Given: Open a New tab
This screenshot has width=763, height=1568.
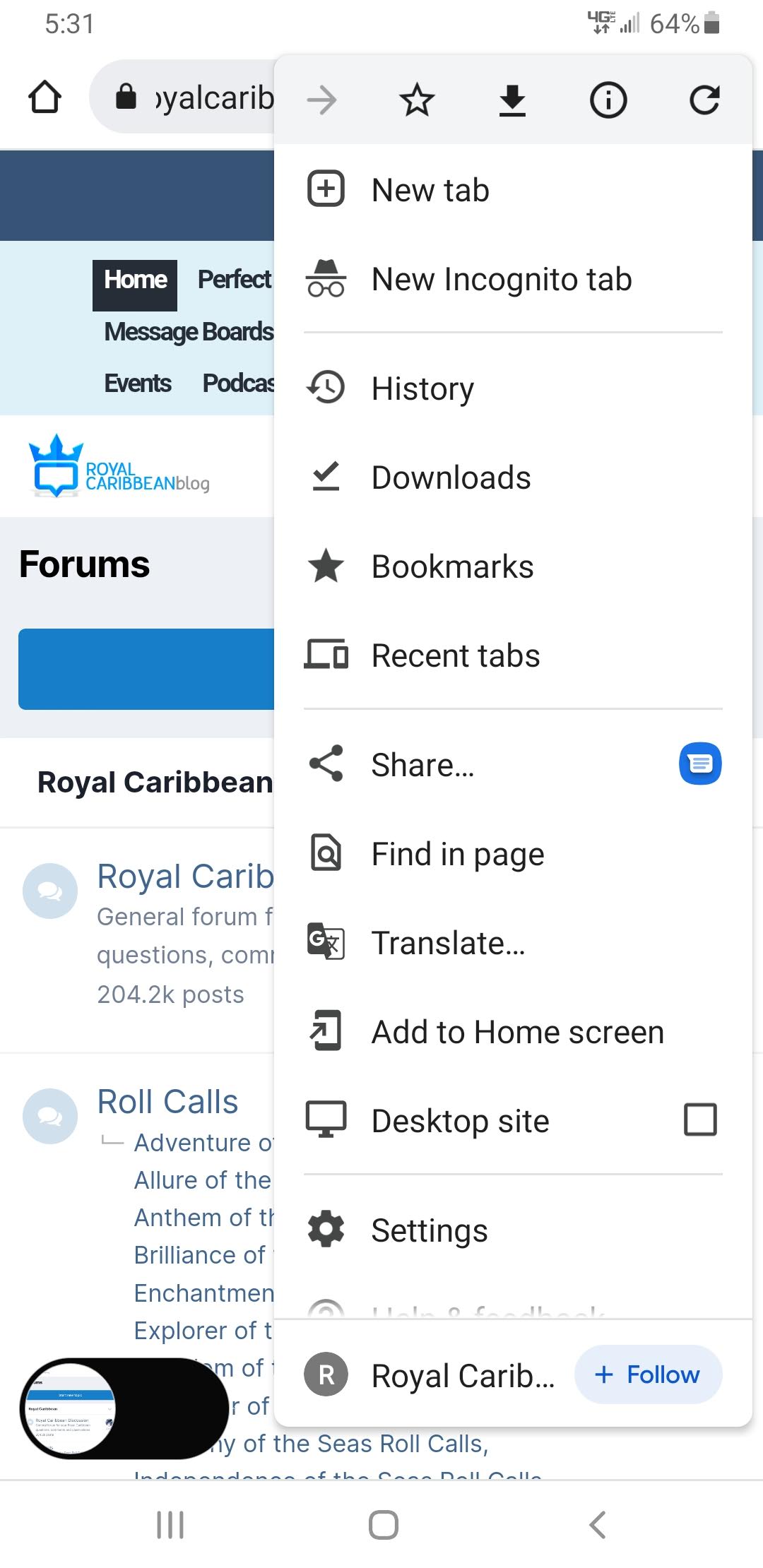Looking at the screenshot, I should pyautogui.click(x=513, y=190).
